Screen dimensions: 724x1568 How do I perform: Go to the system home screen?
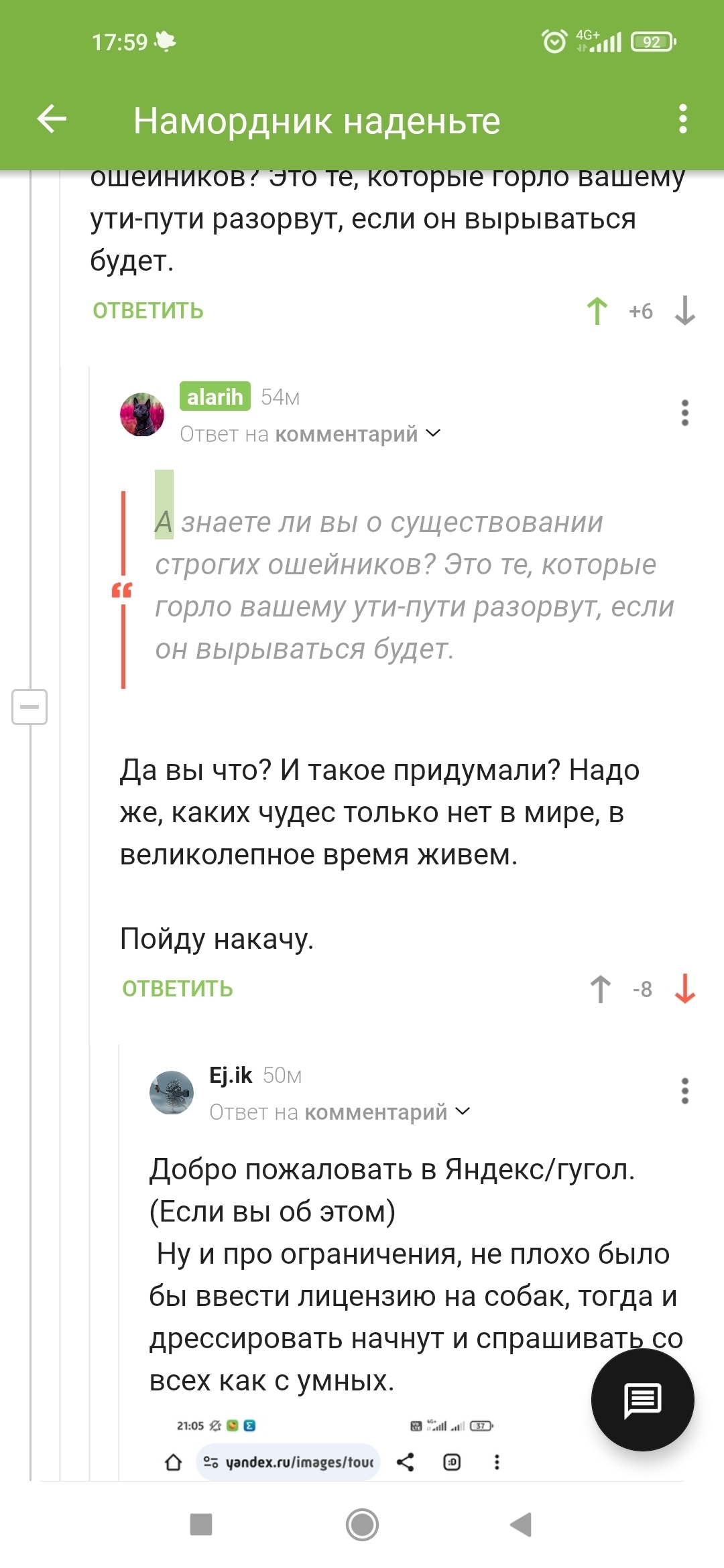(362, 1525)
